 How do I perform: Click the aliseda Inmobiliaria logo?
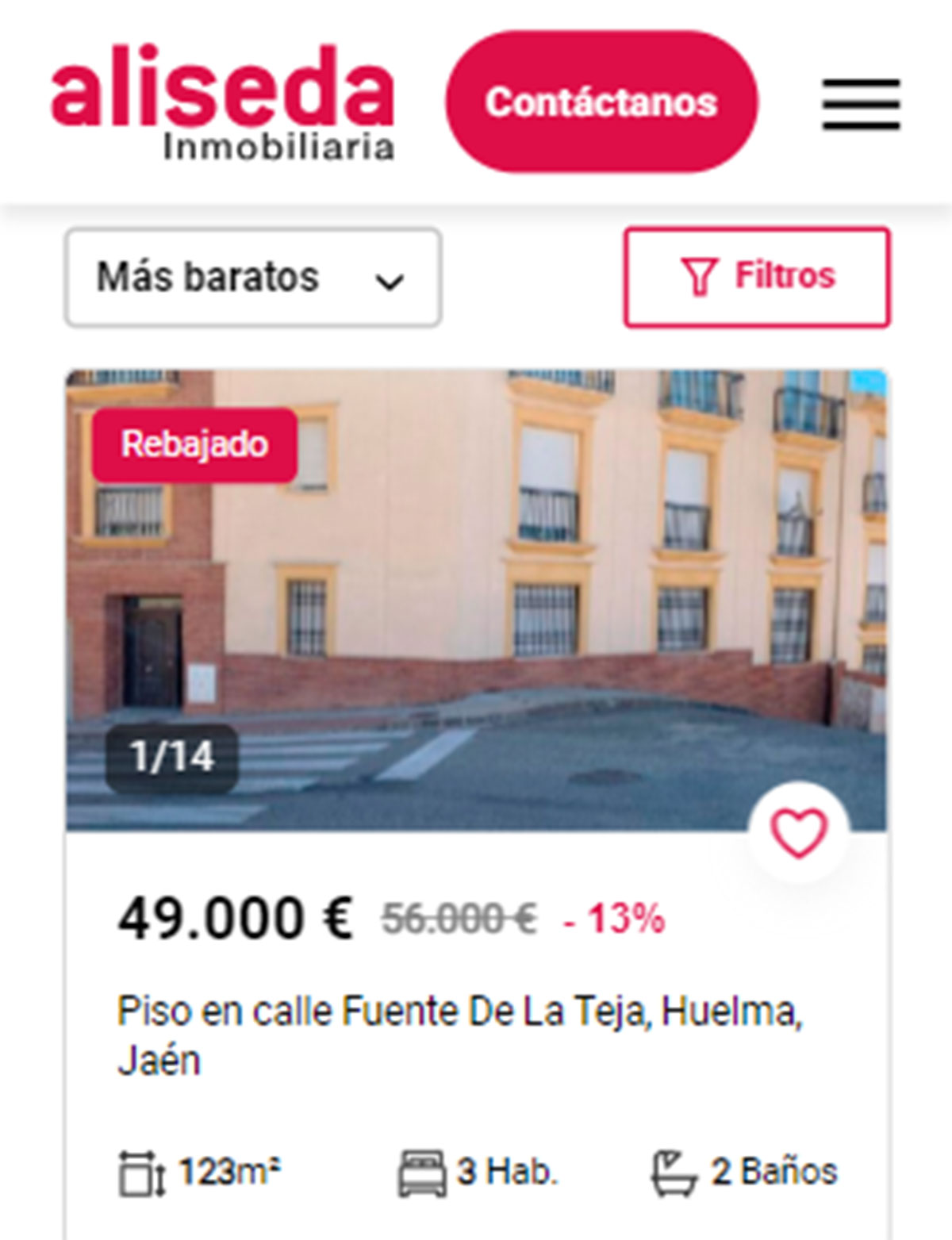coord(222,102)
